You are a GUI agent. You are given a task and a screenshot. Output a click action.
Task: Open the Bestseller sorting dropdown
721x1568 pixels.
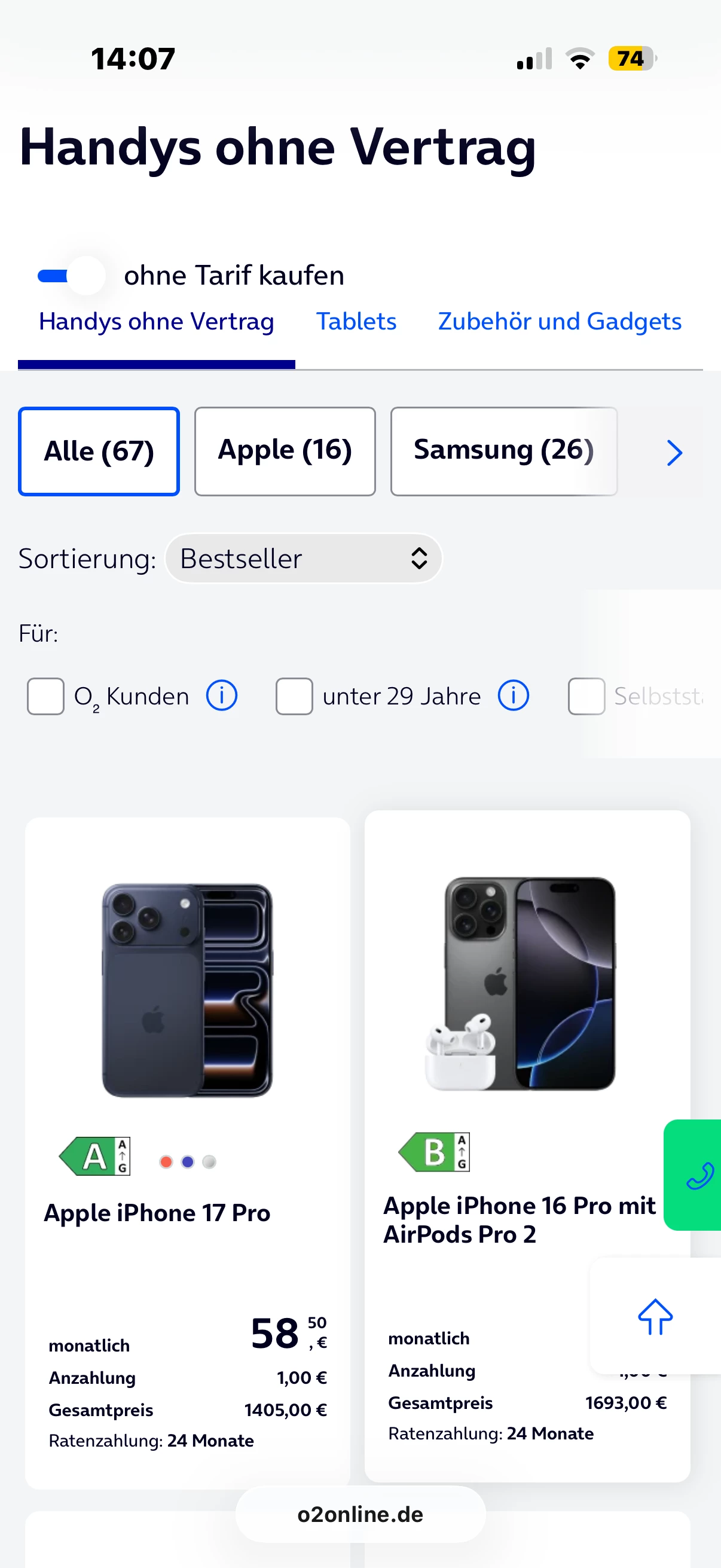(303, 558)
